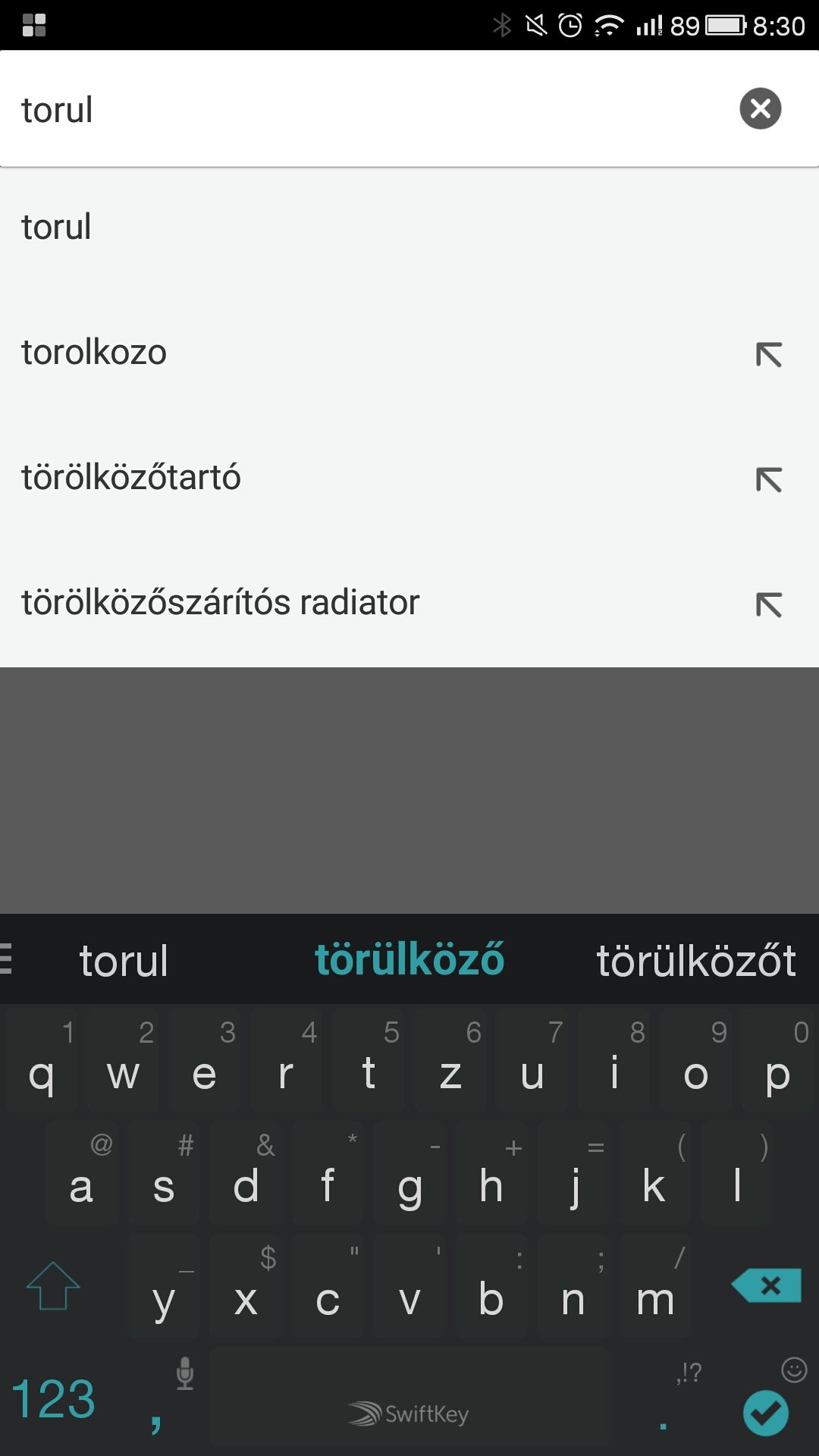Keep torul from the keyboard prediction bar

[124, 961]
